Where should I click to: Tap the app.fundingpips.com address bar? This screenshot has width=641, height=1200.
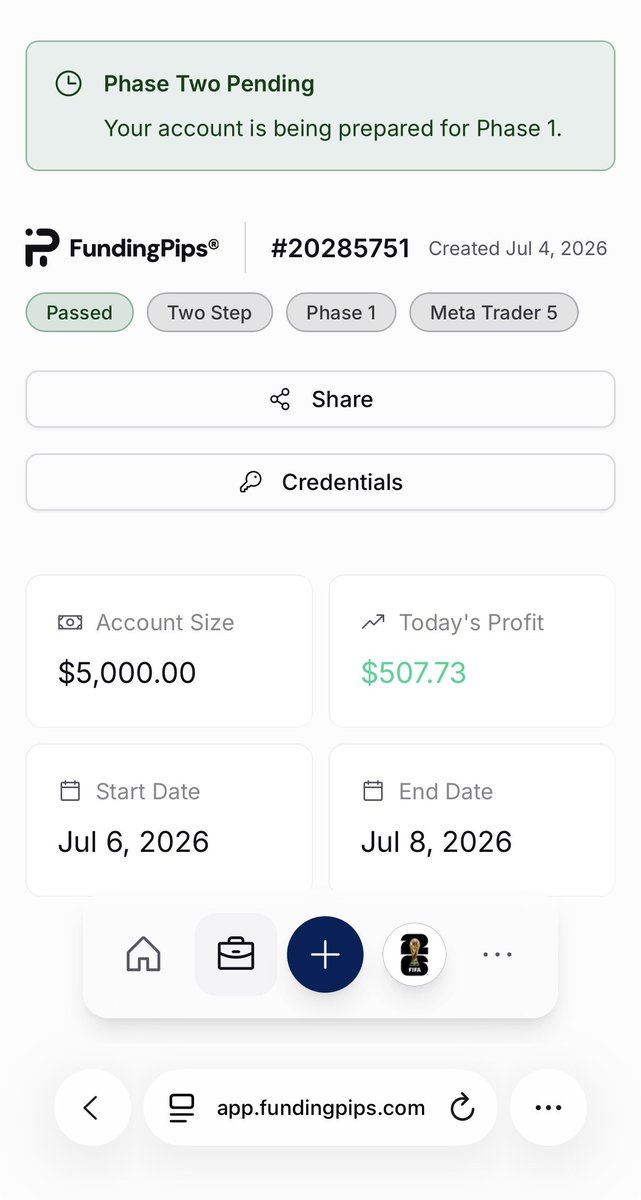320,1107
